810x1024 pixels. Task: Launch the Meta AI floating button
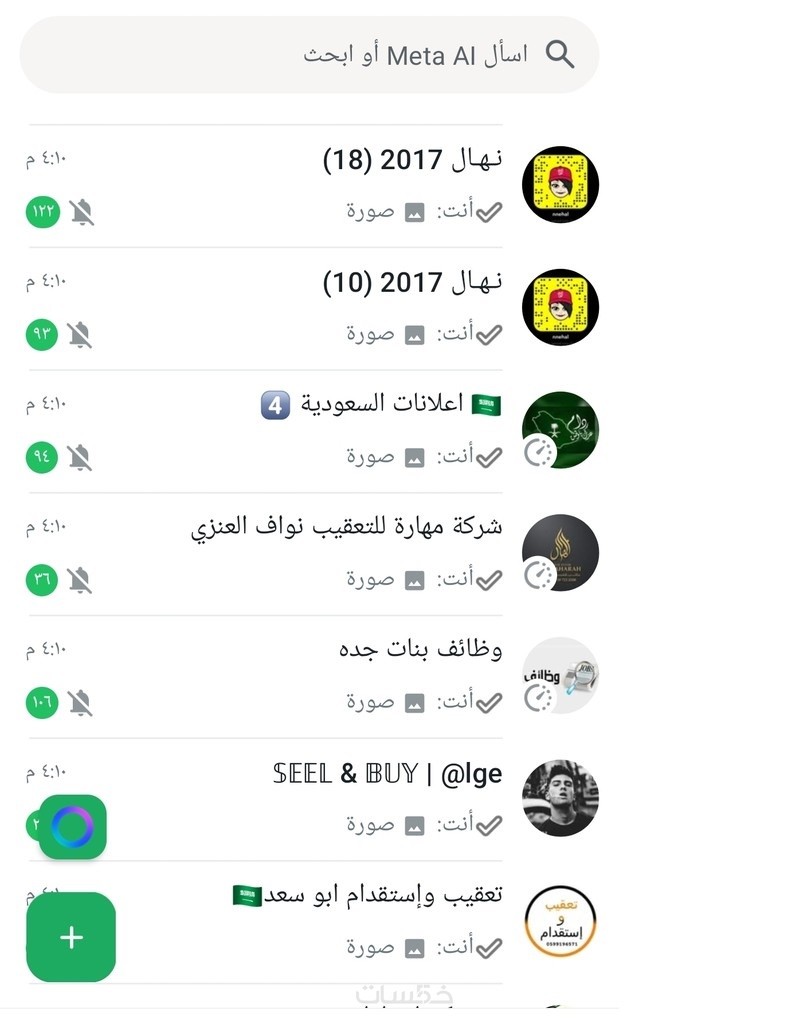click(x=72, y=827)
